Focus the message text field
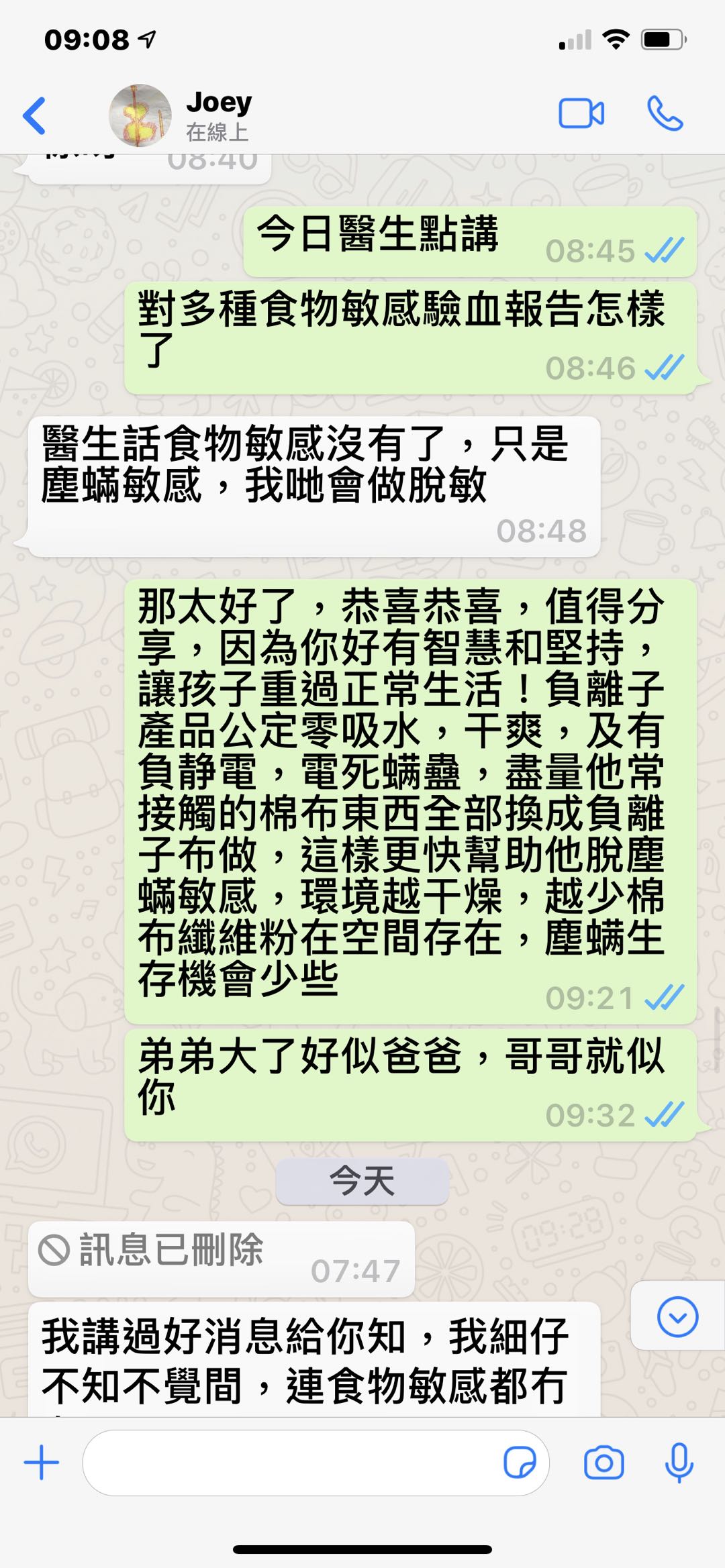725x1568 pixels. (289, 1463)
